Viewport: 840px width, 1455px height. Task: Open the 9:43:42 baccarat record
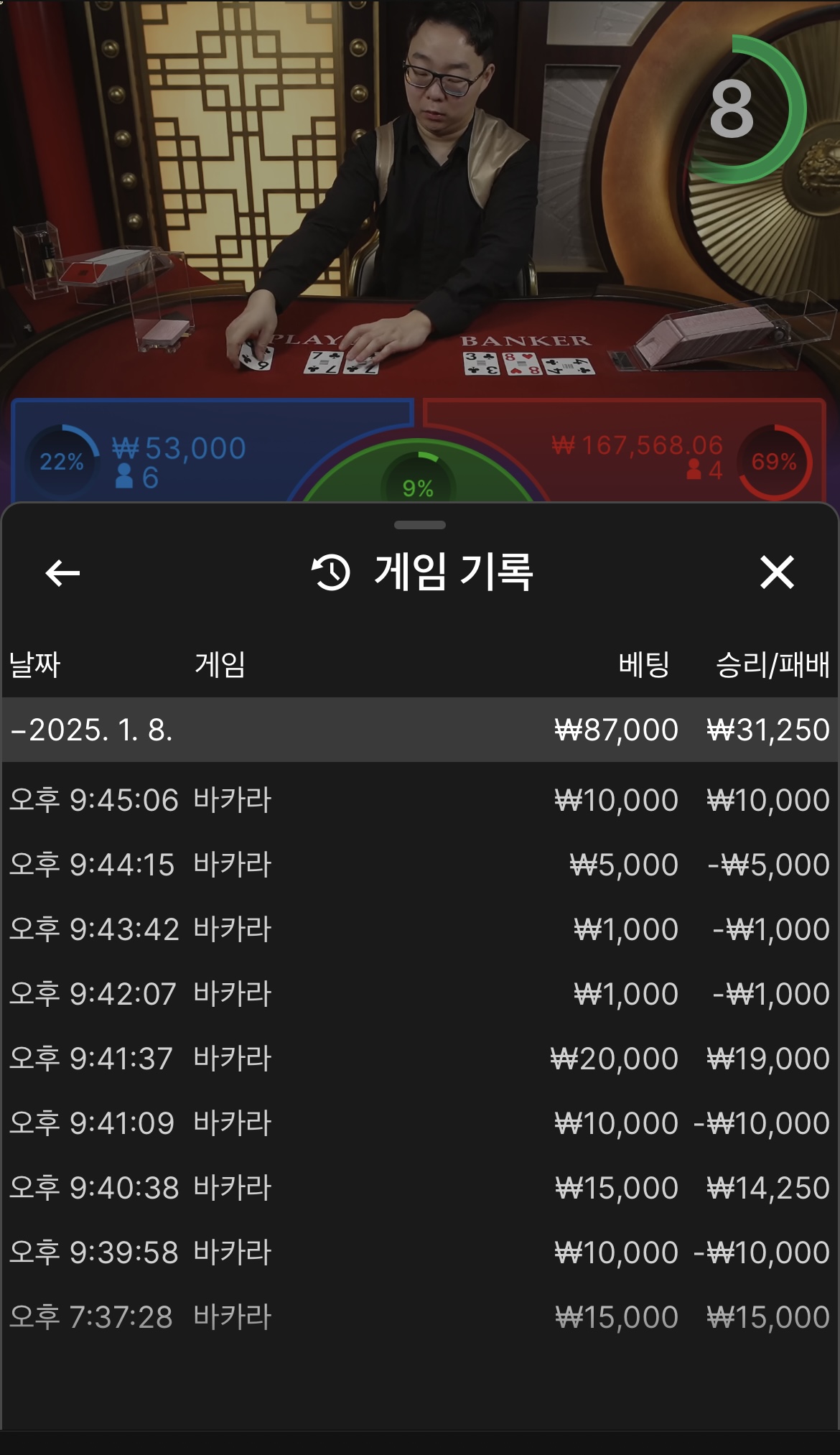click(420, 929)
